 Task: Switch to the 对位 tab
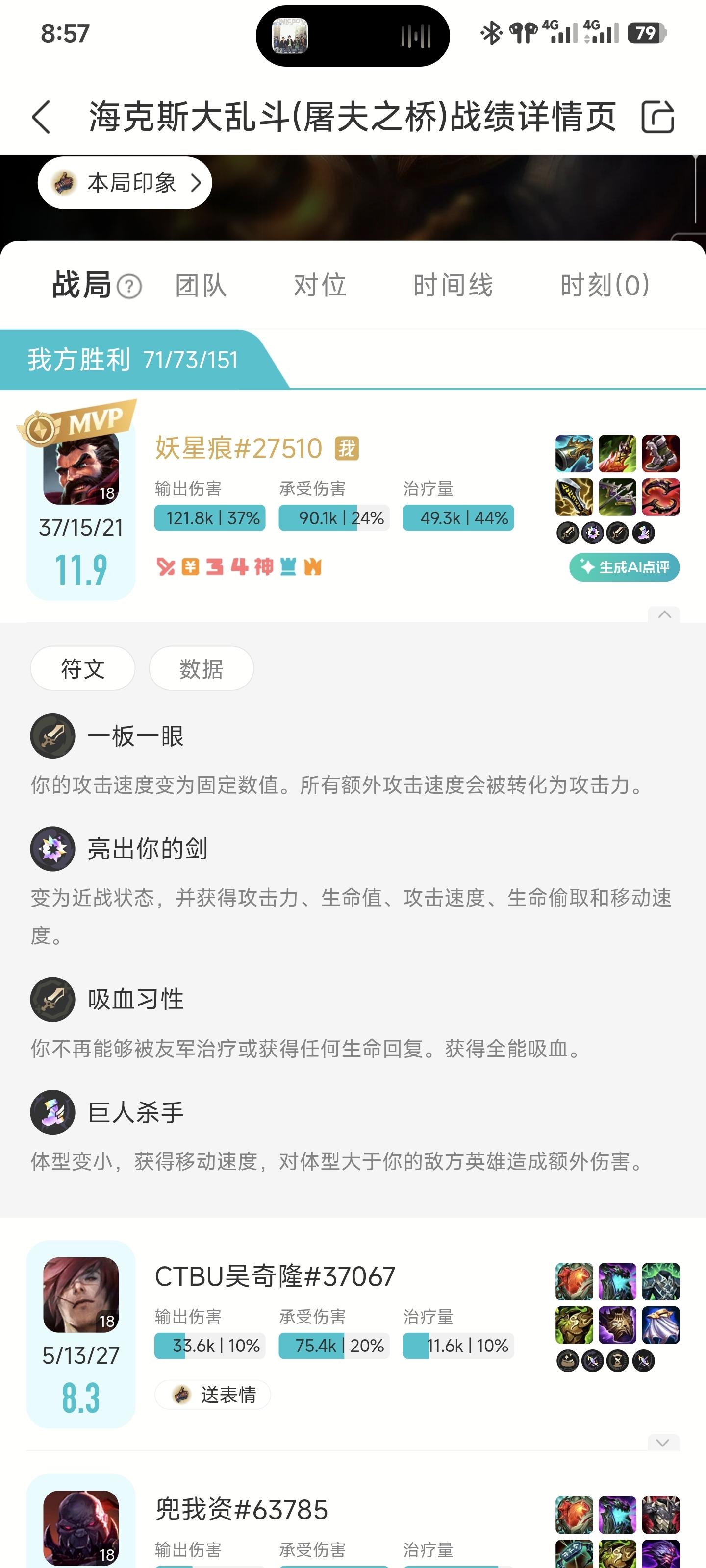[320, 285]
